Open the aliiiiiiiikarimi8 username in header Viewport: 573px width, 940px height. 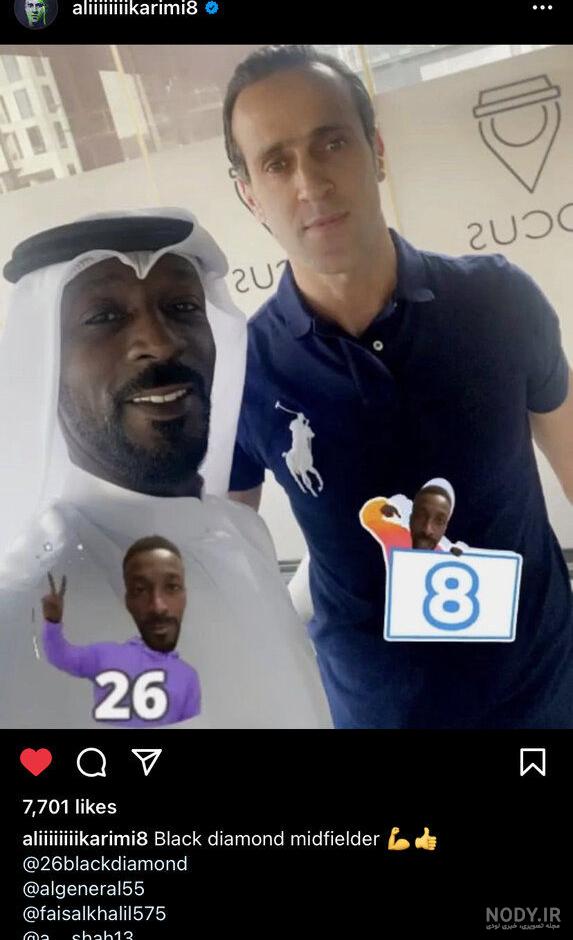pos(135,8)
